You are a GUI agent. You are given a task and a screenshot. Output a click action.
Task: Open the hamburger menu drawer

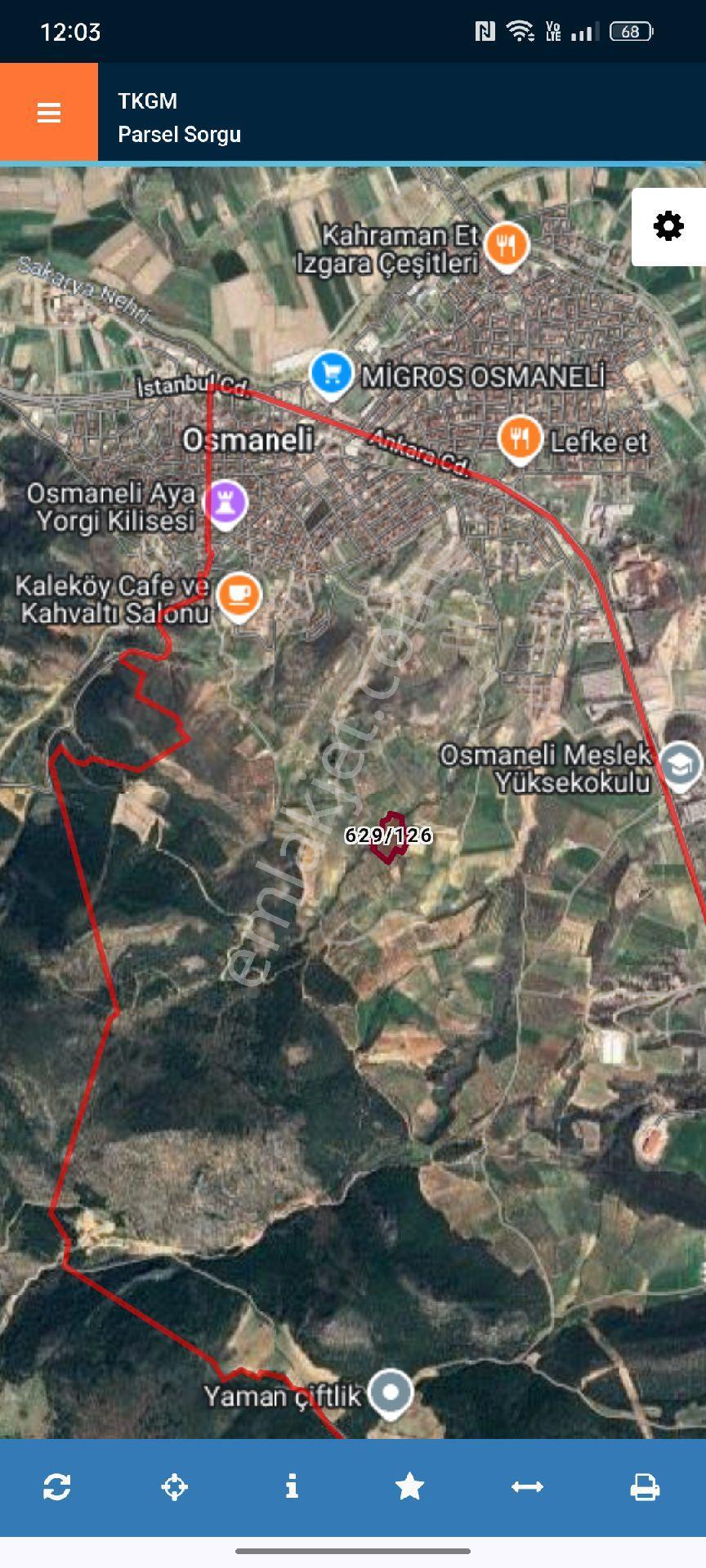click(49, 112)
